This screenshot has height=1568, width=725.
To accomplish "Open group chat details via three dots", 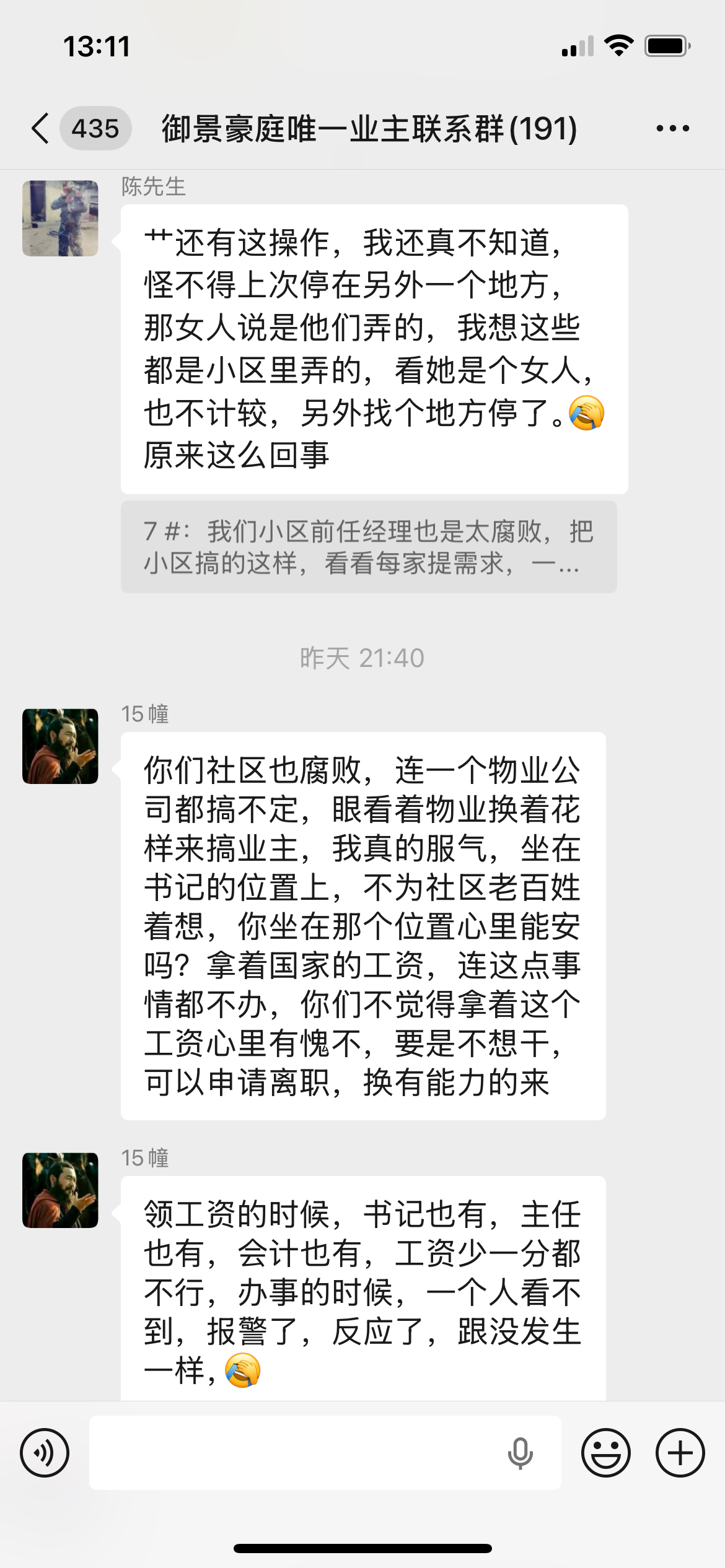I will point(672,129).
